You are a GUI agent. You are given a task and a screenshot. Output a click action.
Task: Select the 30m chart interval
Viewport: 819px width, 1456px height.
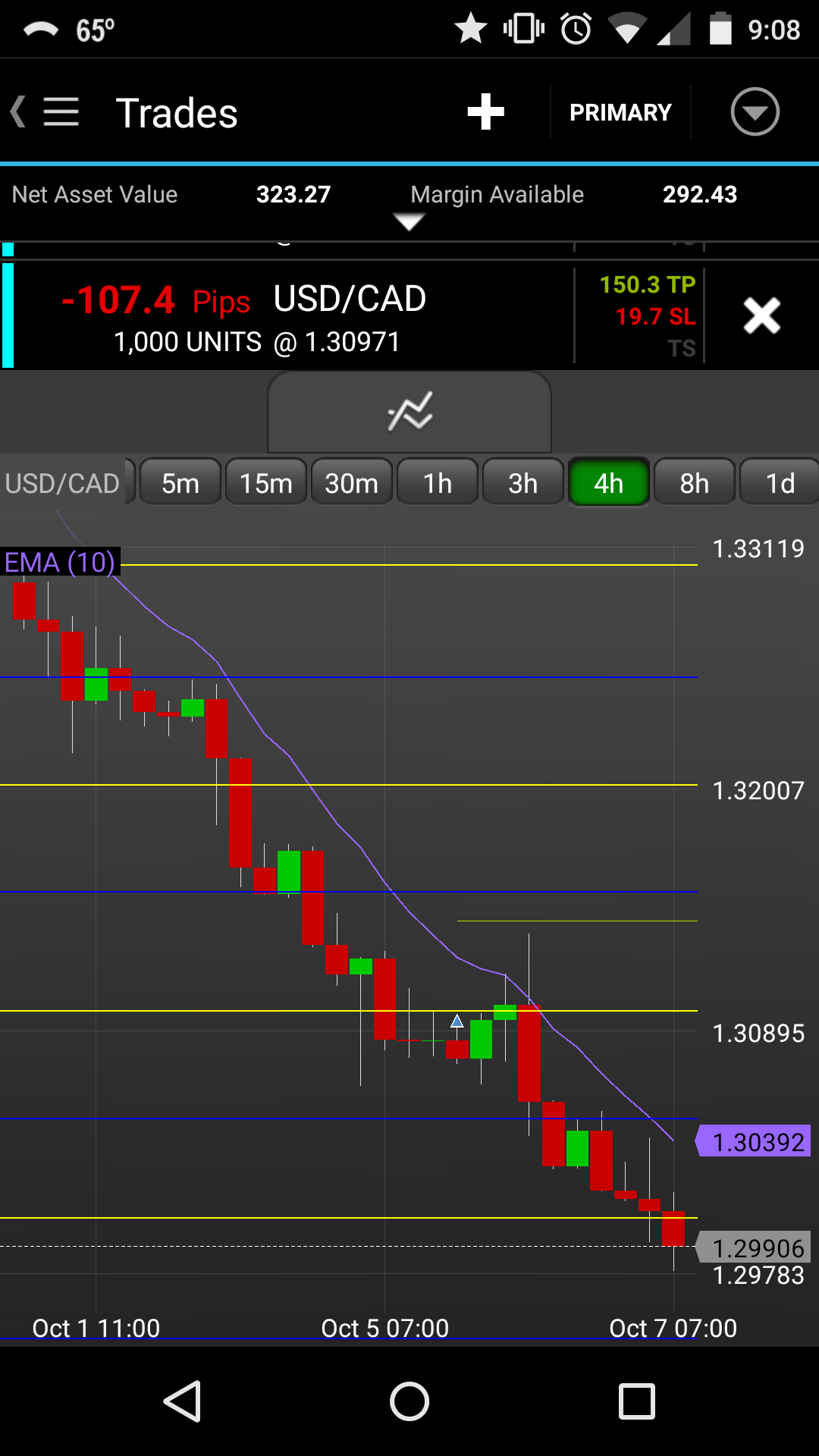[x=352, y=483]
